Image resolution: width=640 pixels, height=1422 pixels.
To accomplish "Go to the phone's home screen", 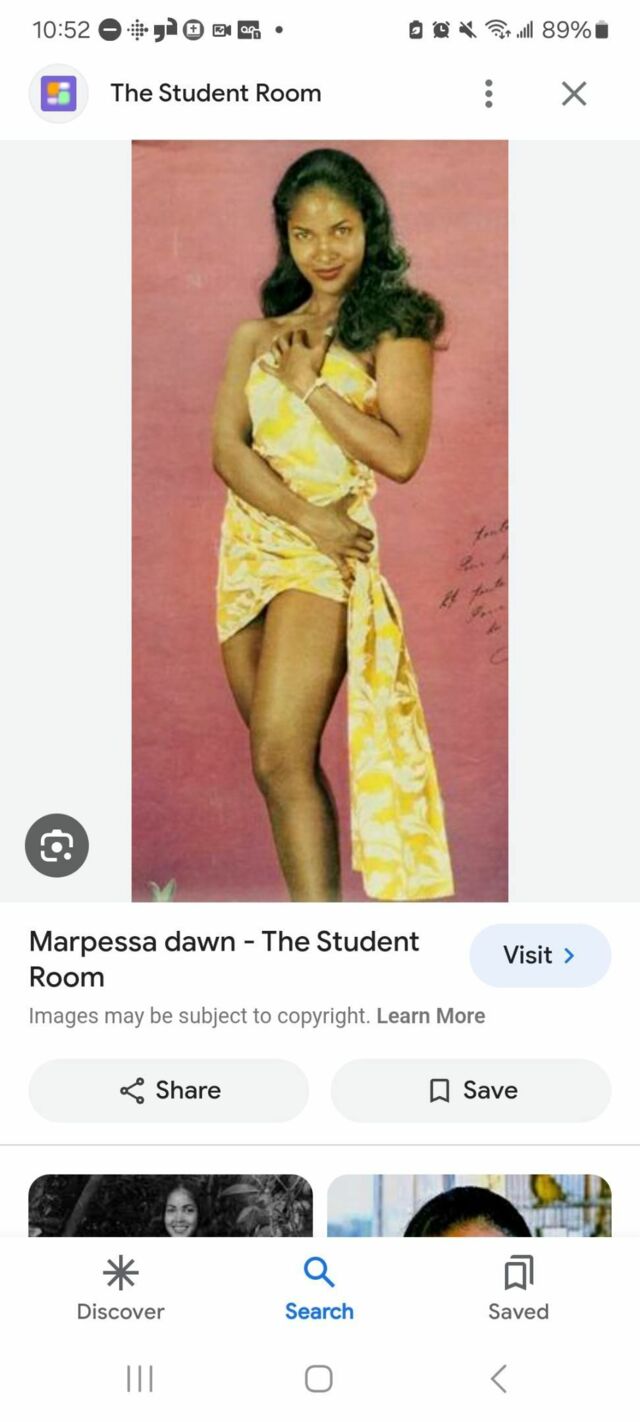I will [x=319, y=1379].
